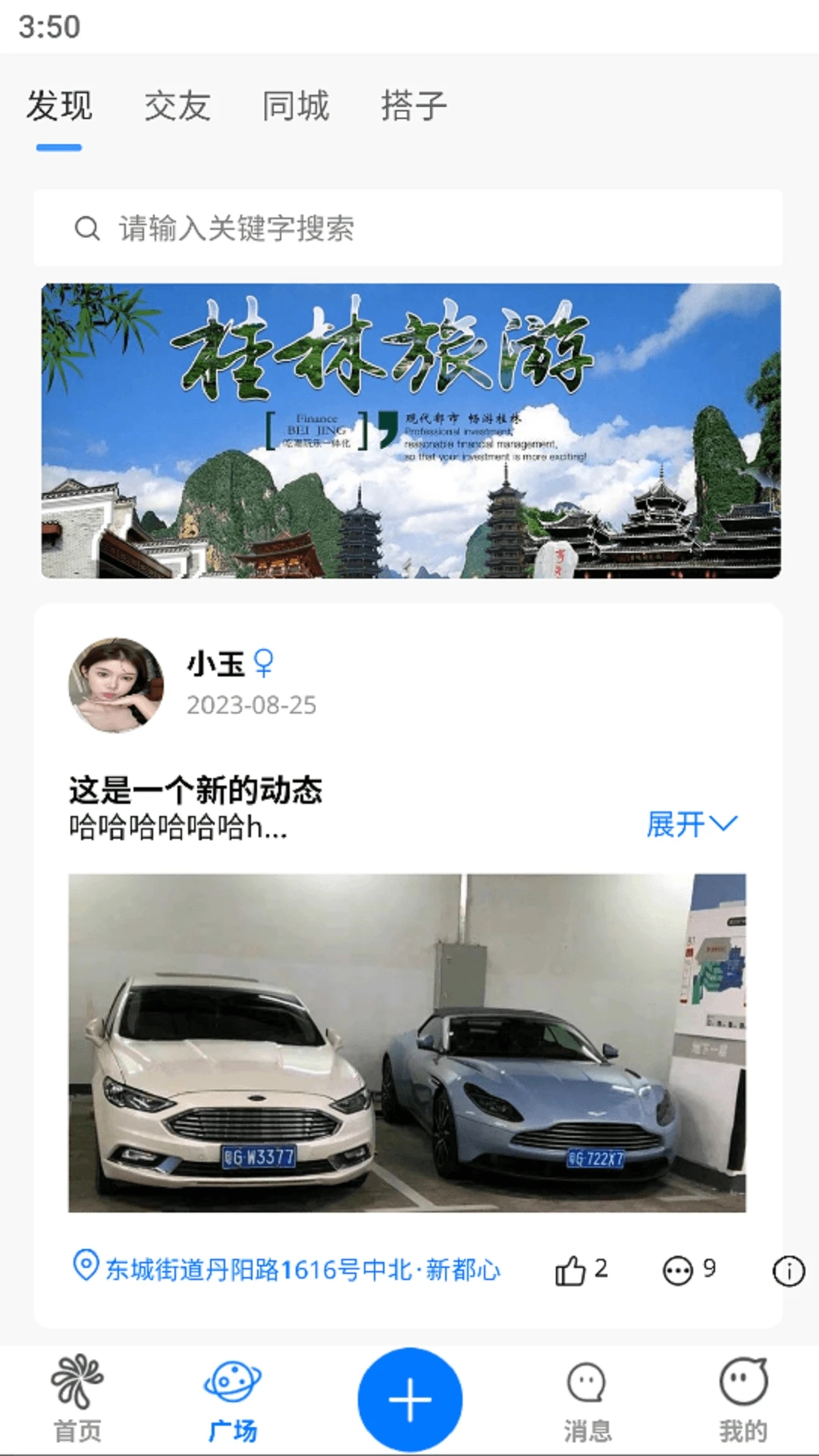
Task: Click the keyword search input field
Action: pos(303,227)
